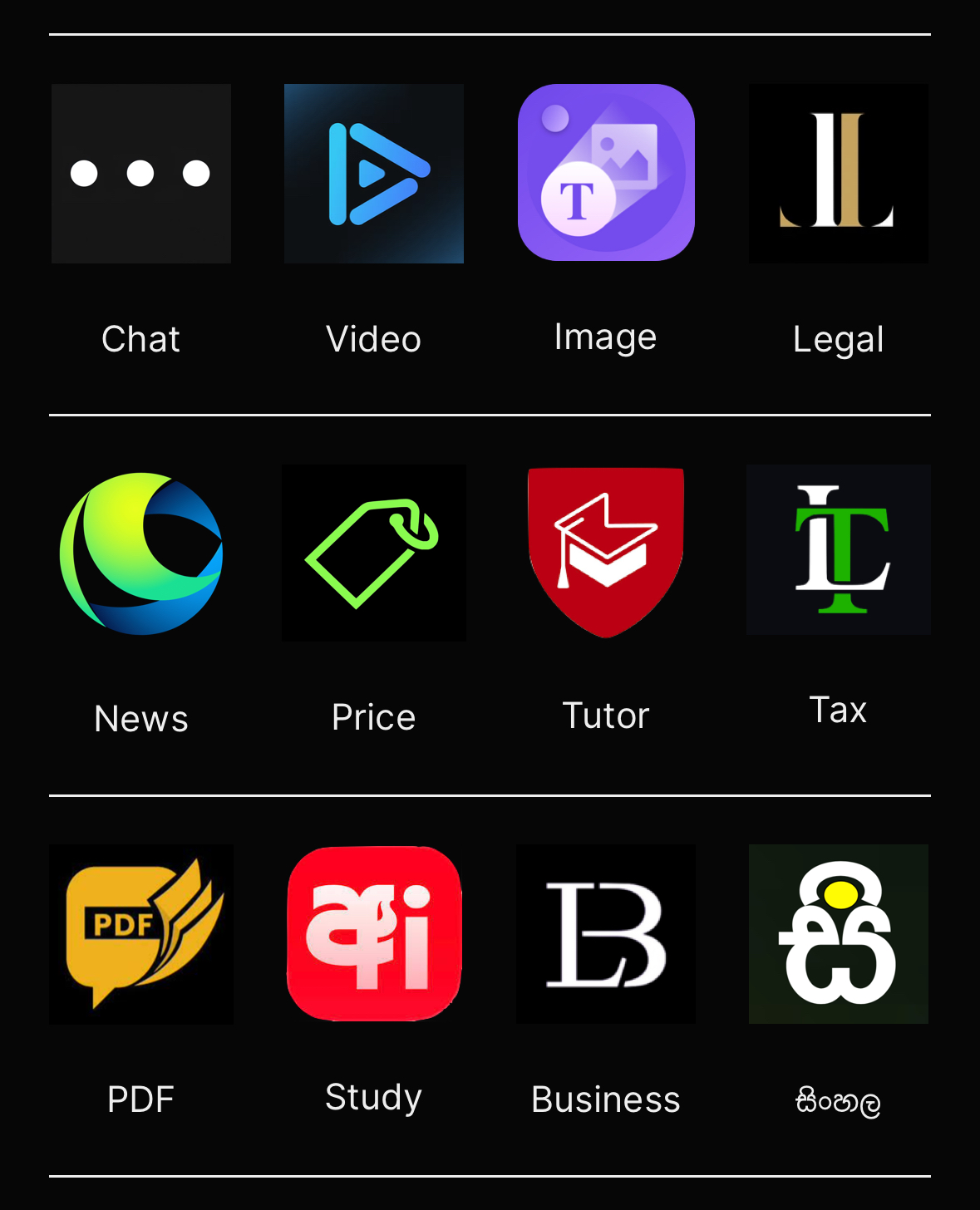Tap the Business tool
This screenshot has width=980, height=1210.
coord(606,934)
